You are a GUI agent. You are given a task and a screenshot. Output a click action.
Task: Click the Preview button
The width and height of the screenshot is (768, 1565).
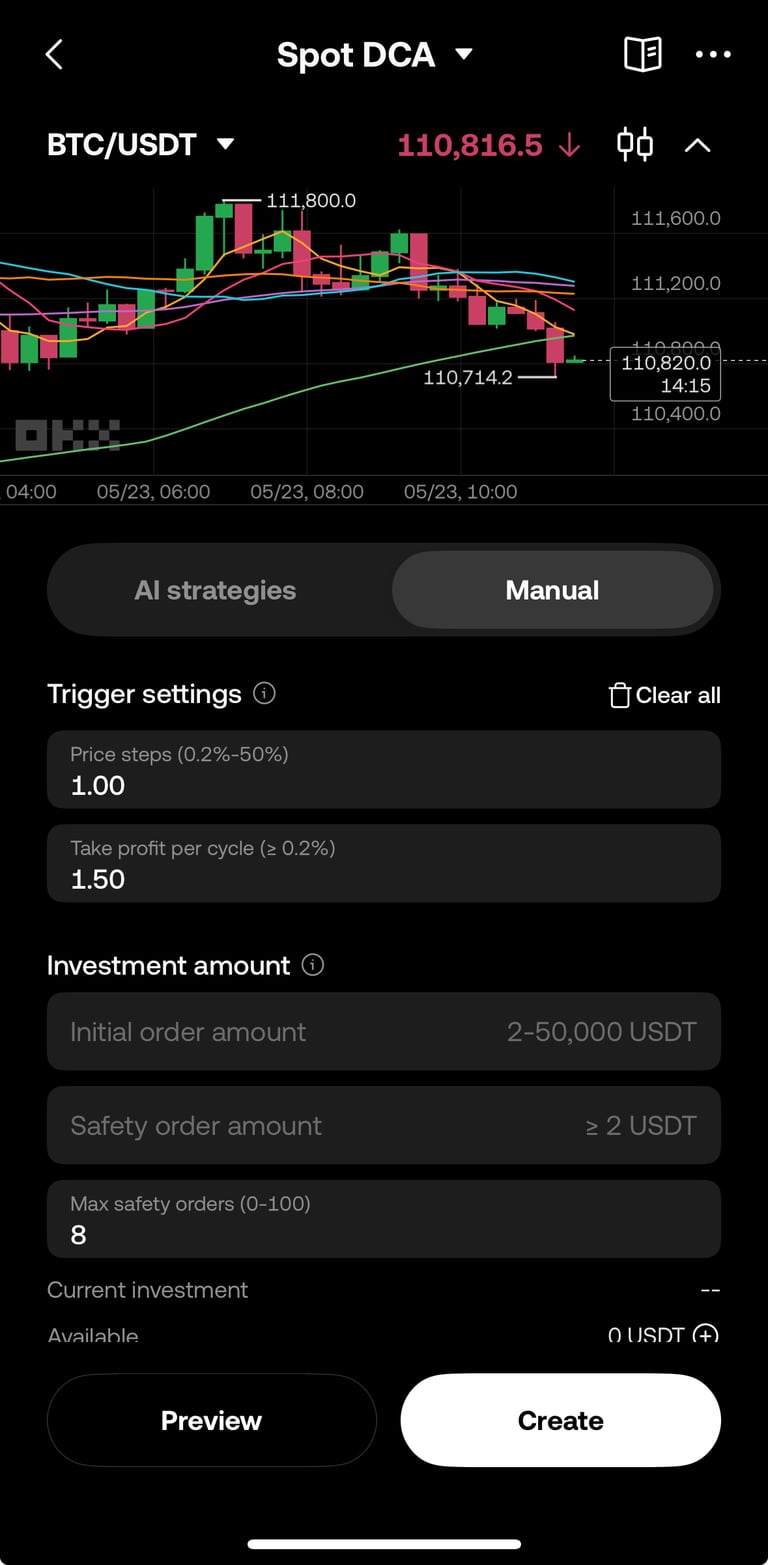point(211,1420)
